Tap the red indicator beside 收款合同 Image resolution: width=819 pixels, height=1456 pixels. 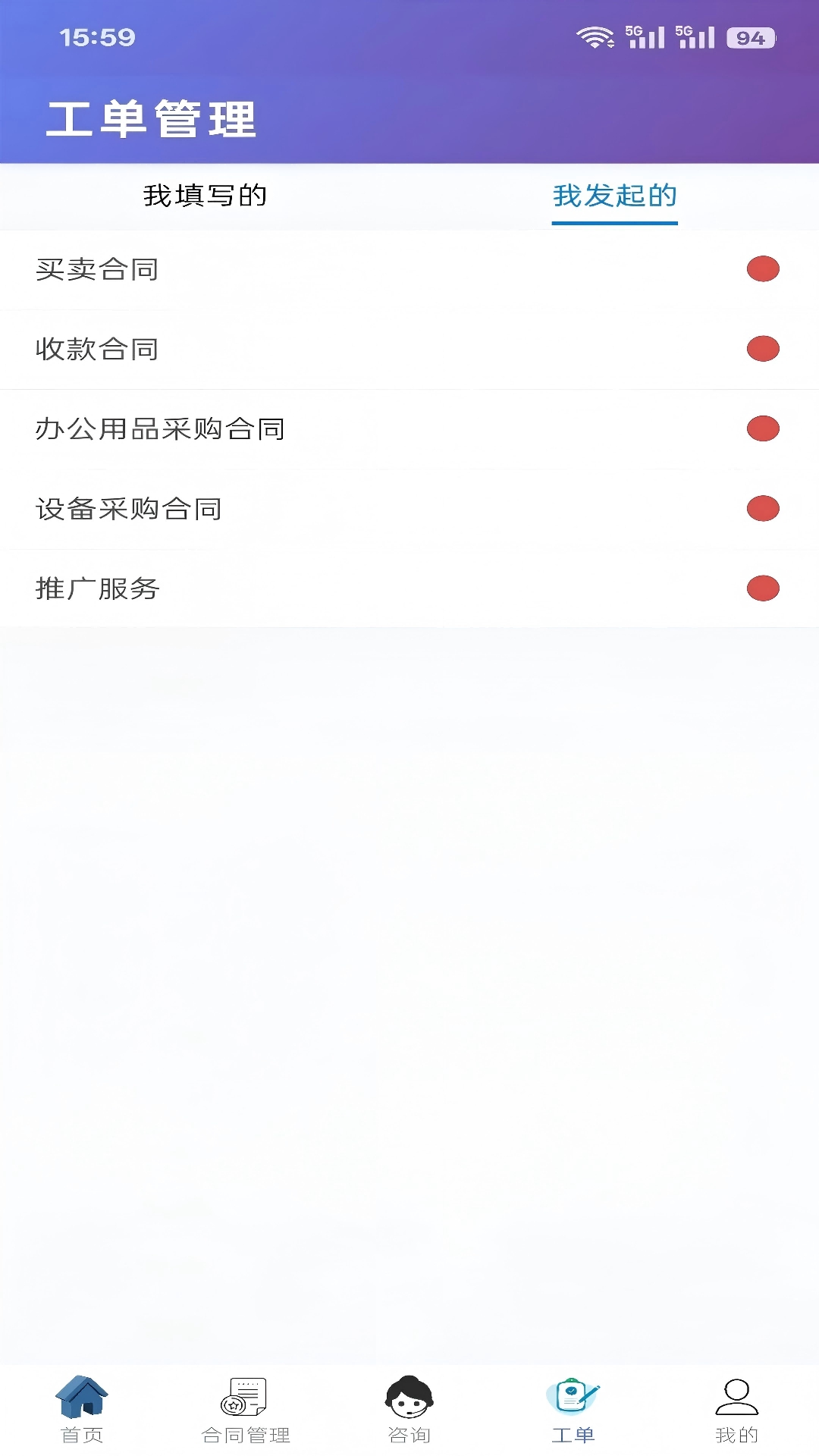tap(763, 349)
